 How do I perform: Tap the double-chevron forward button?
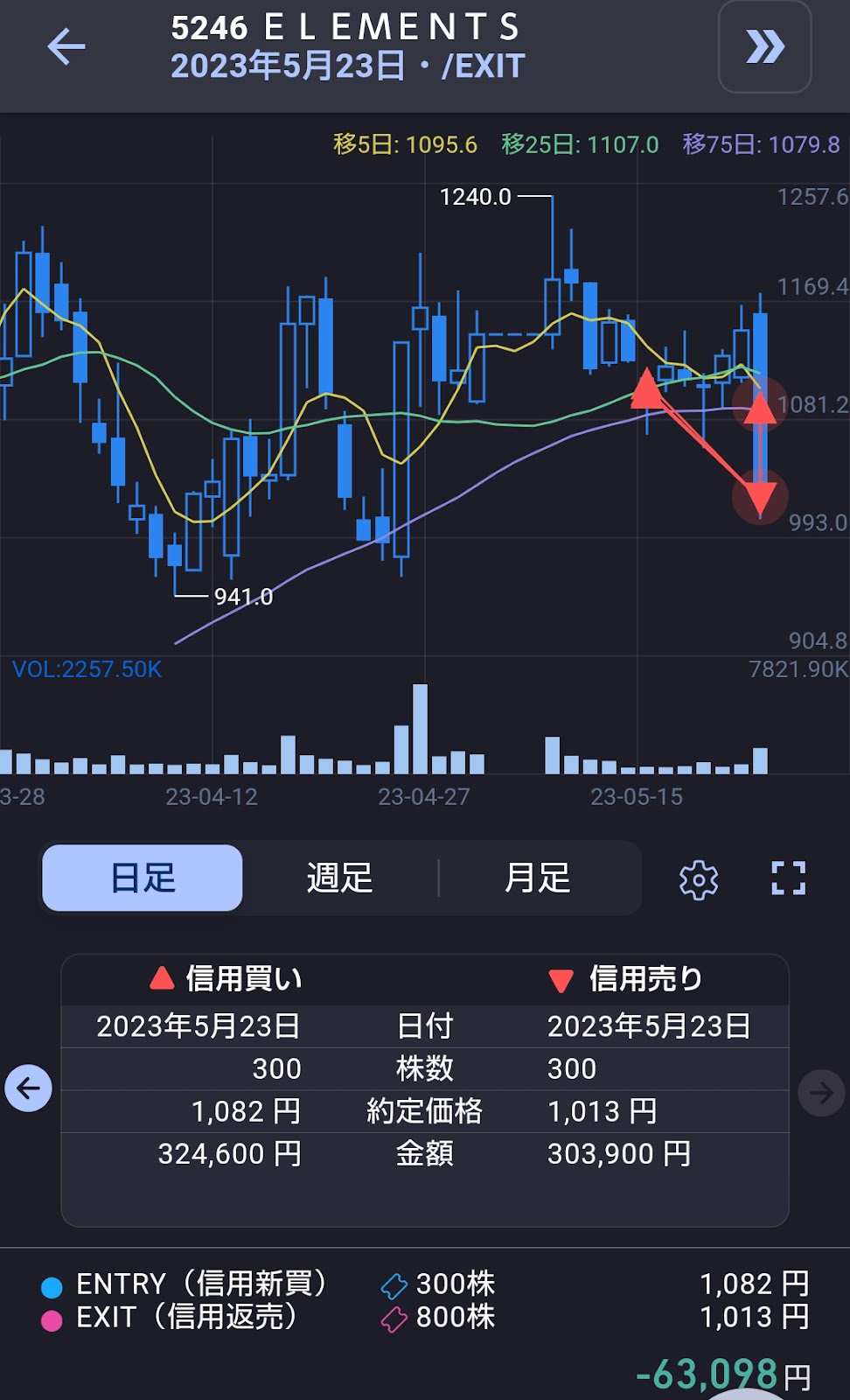(x=765, y=46)
